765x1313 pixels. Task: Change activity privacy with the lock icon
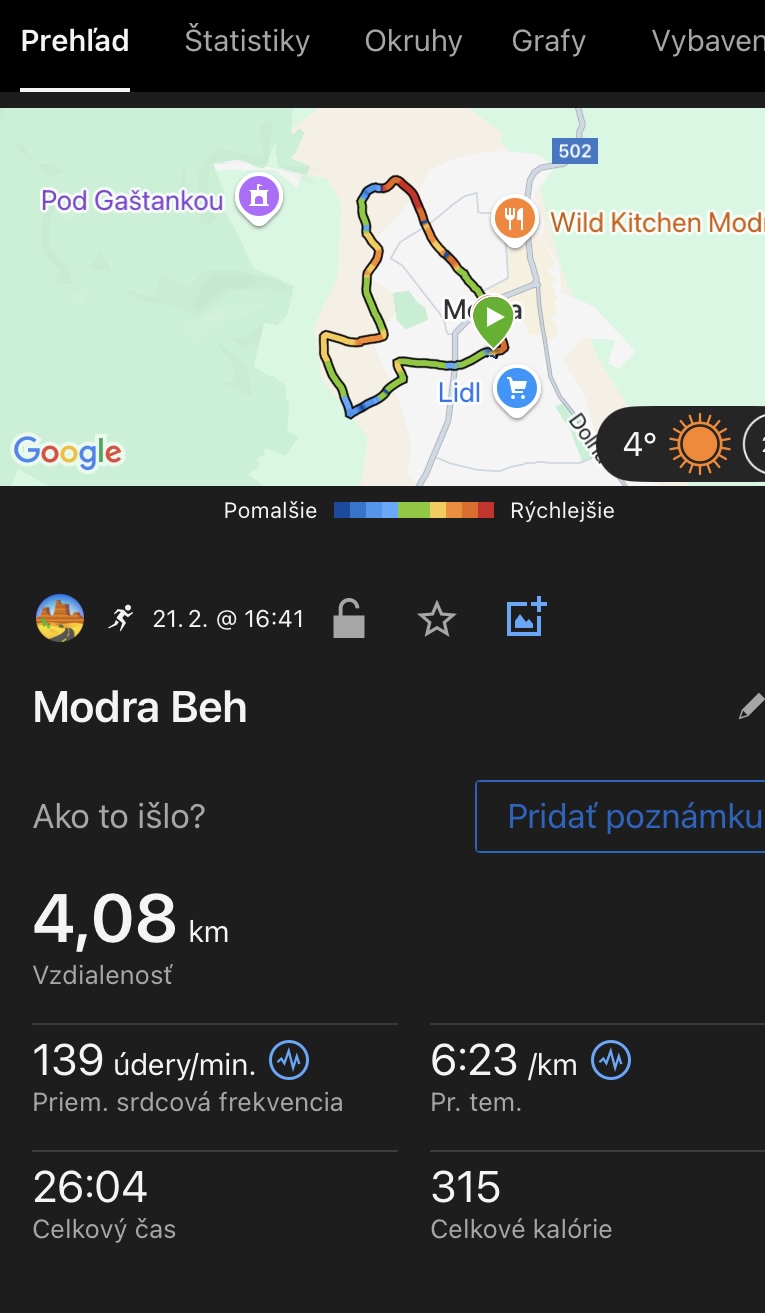click(x=349, y=619)
